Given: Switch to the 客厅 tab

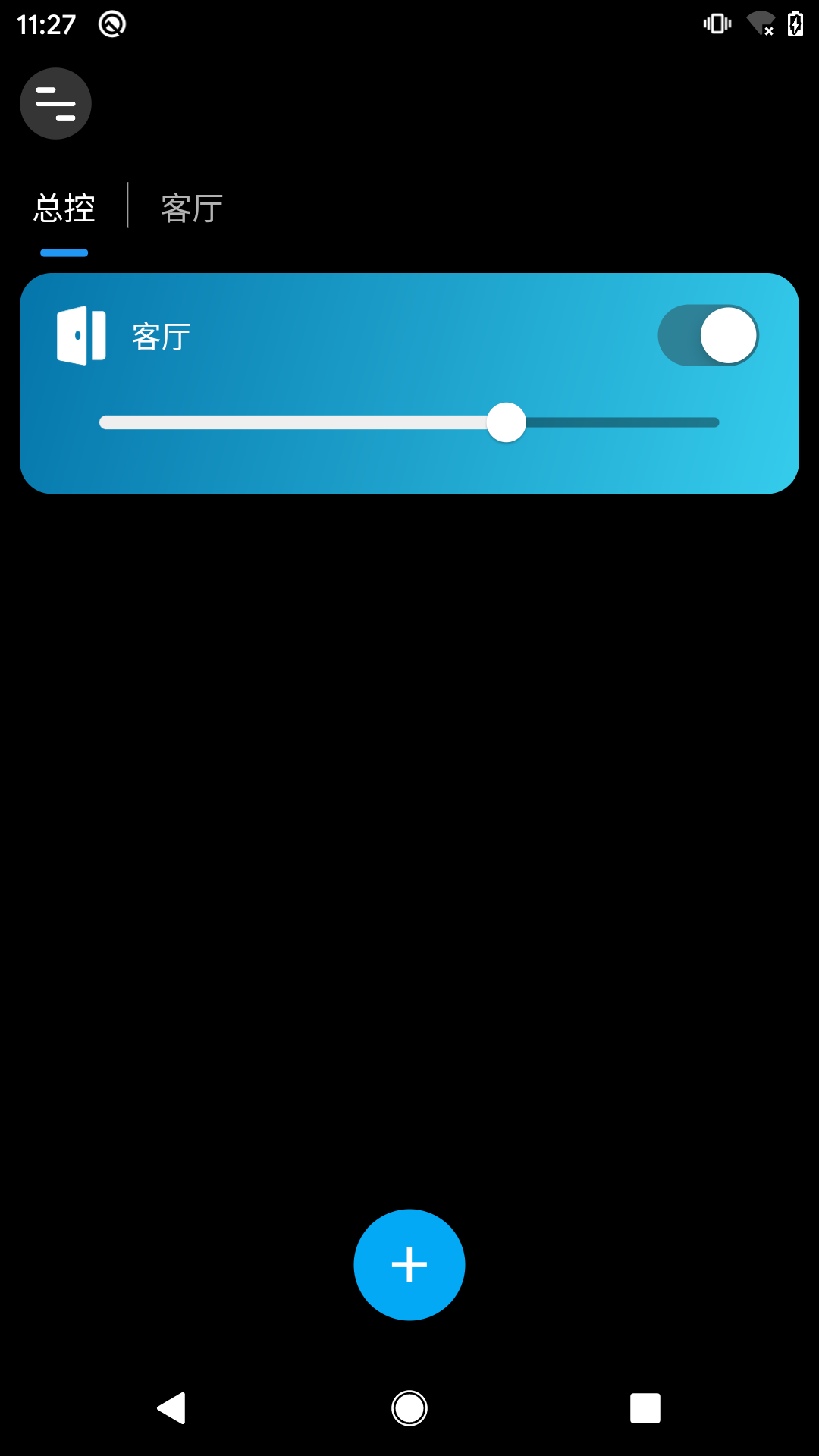Looking at the screenshot, I should [190, 206].
